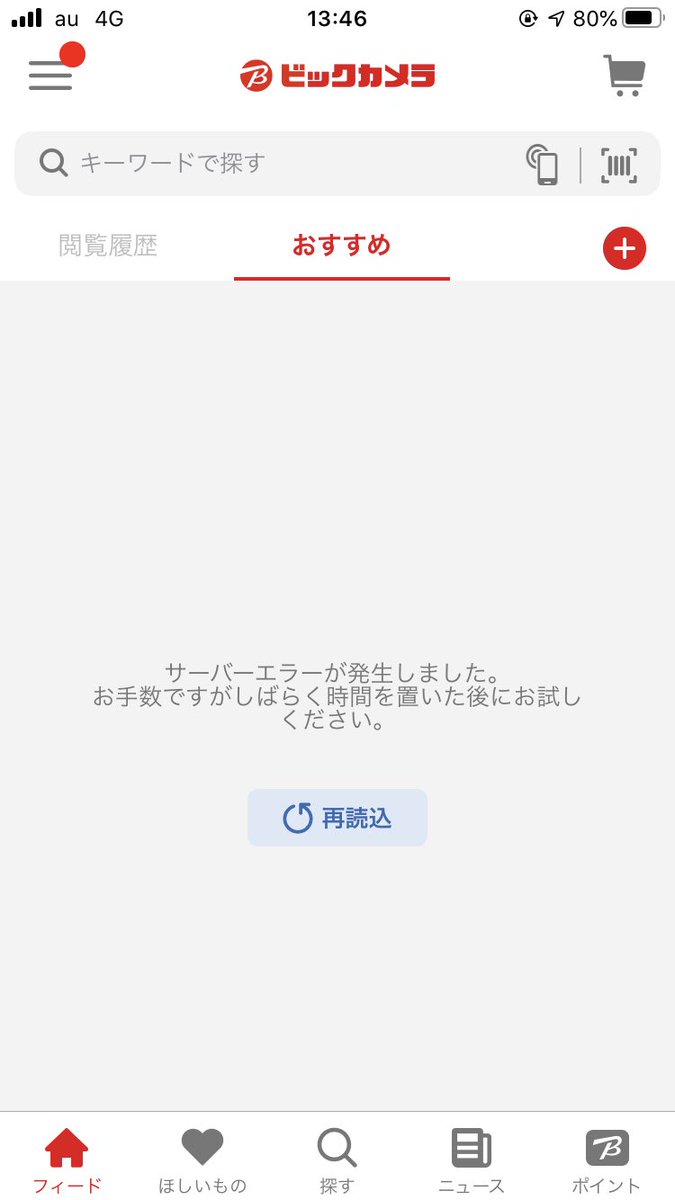The height and width of the screenshot is (1200, 675).
Task: Open the ほしいもの wishlist tab
Action: [202, 1161]
